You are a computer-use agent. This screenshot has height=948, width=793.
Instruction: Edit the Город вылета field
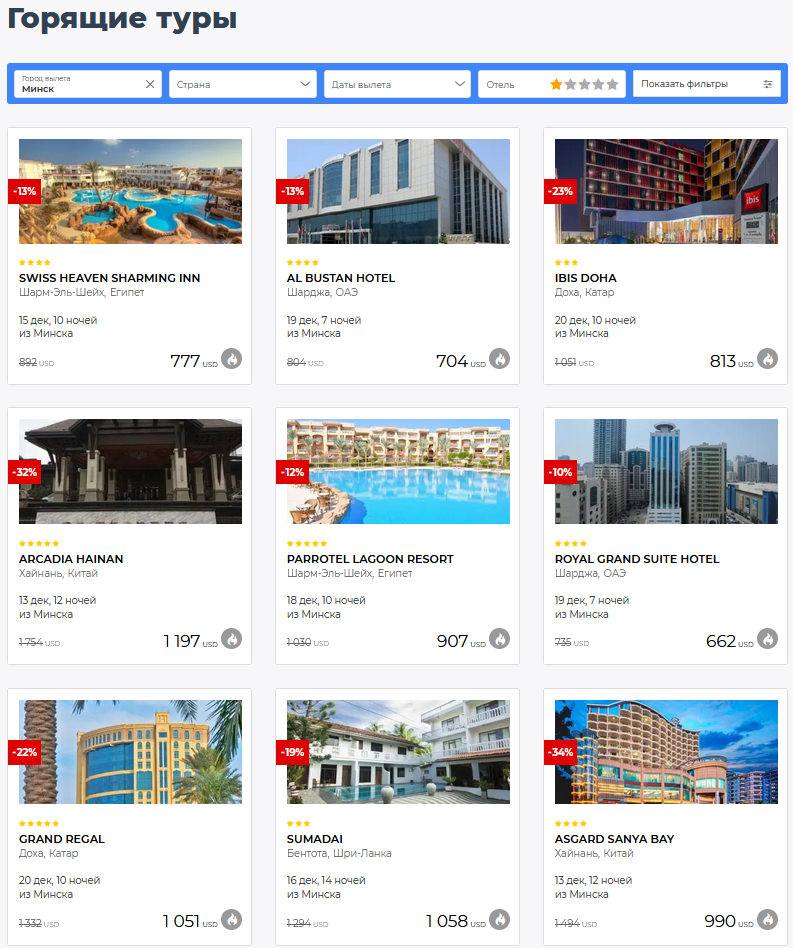80,88
